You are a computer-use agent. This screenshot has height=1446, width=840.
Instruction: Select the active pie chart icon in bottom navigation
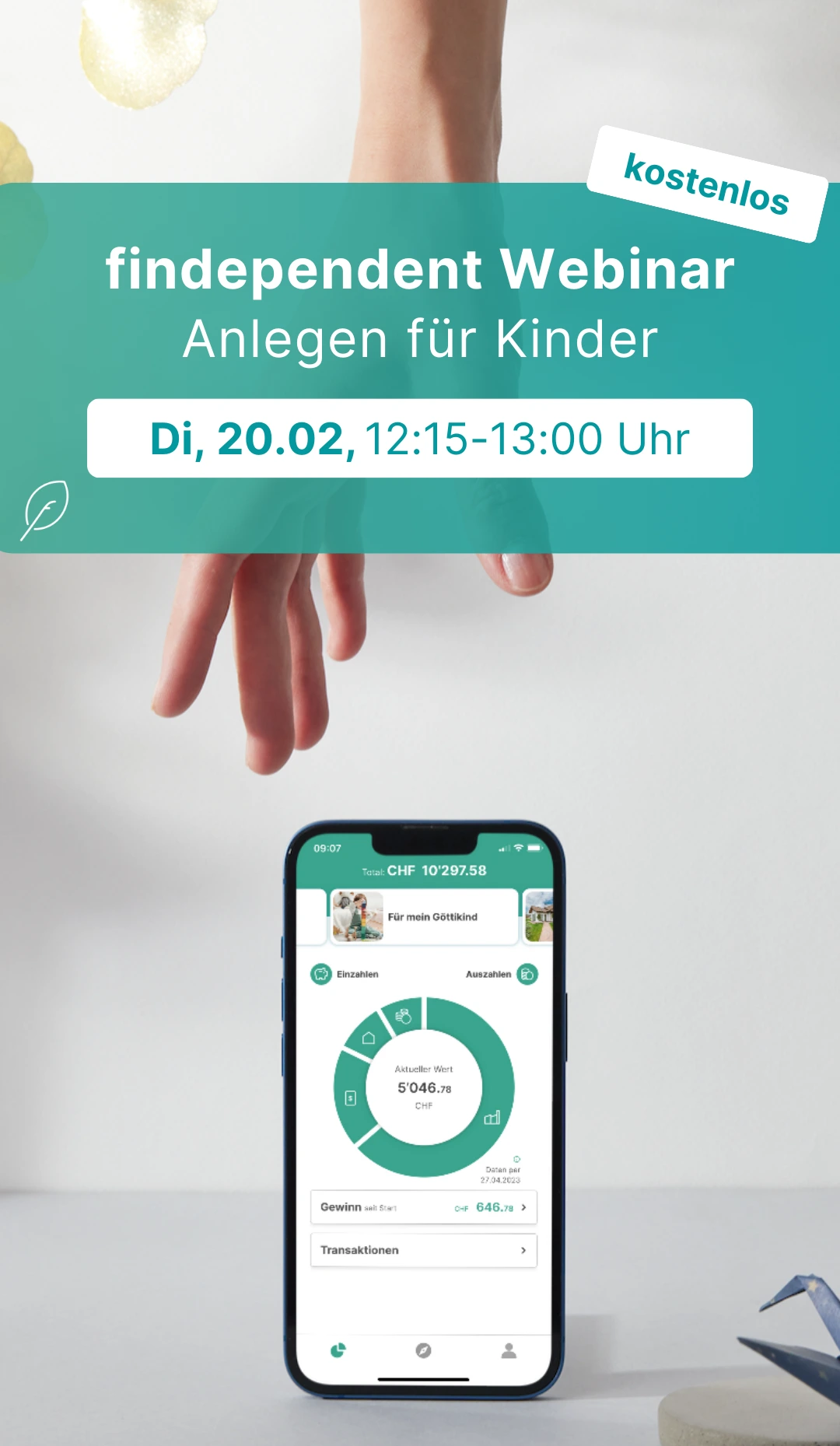pos(338,1351)
